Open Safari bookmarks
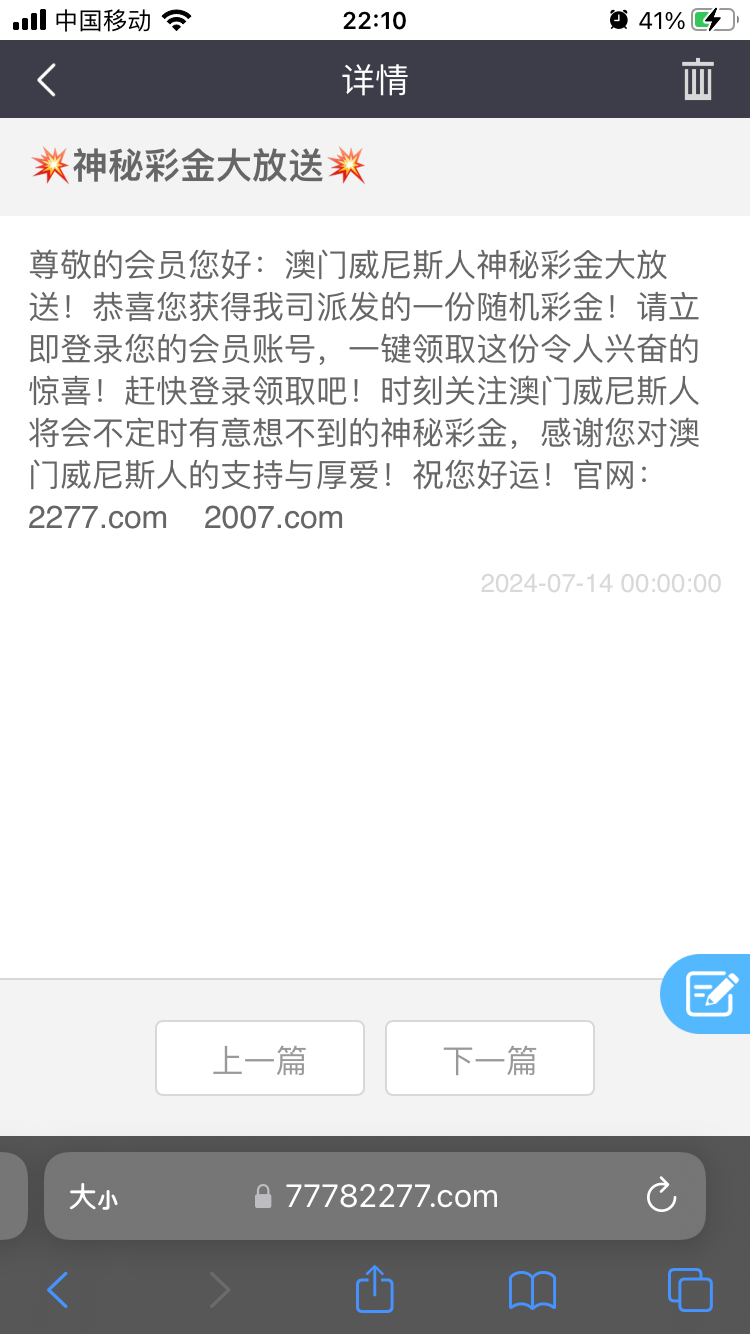The image size is (750, 1334). pyautogui.click(x=532, y=1290)
